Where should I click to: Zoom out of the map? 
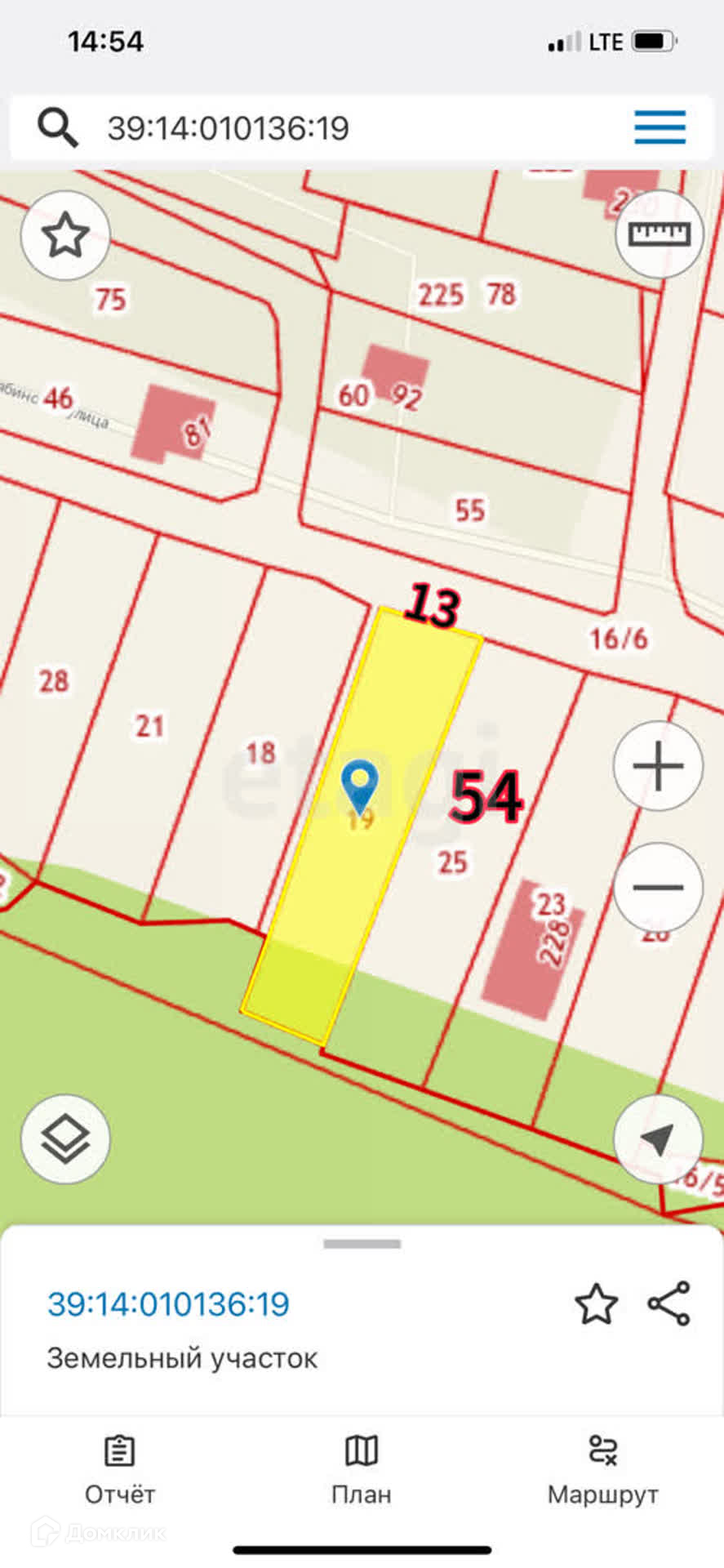coord(658,887)
